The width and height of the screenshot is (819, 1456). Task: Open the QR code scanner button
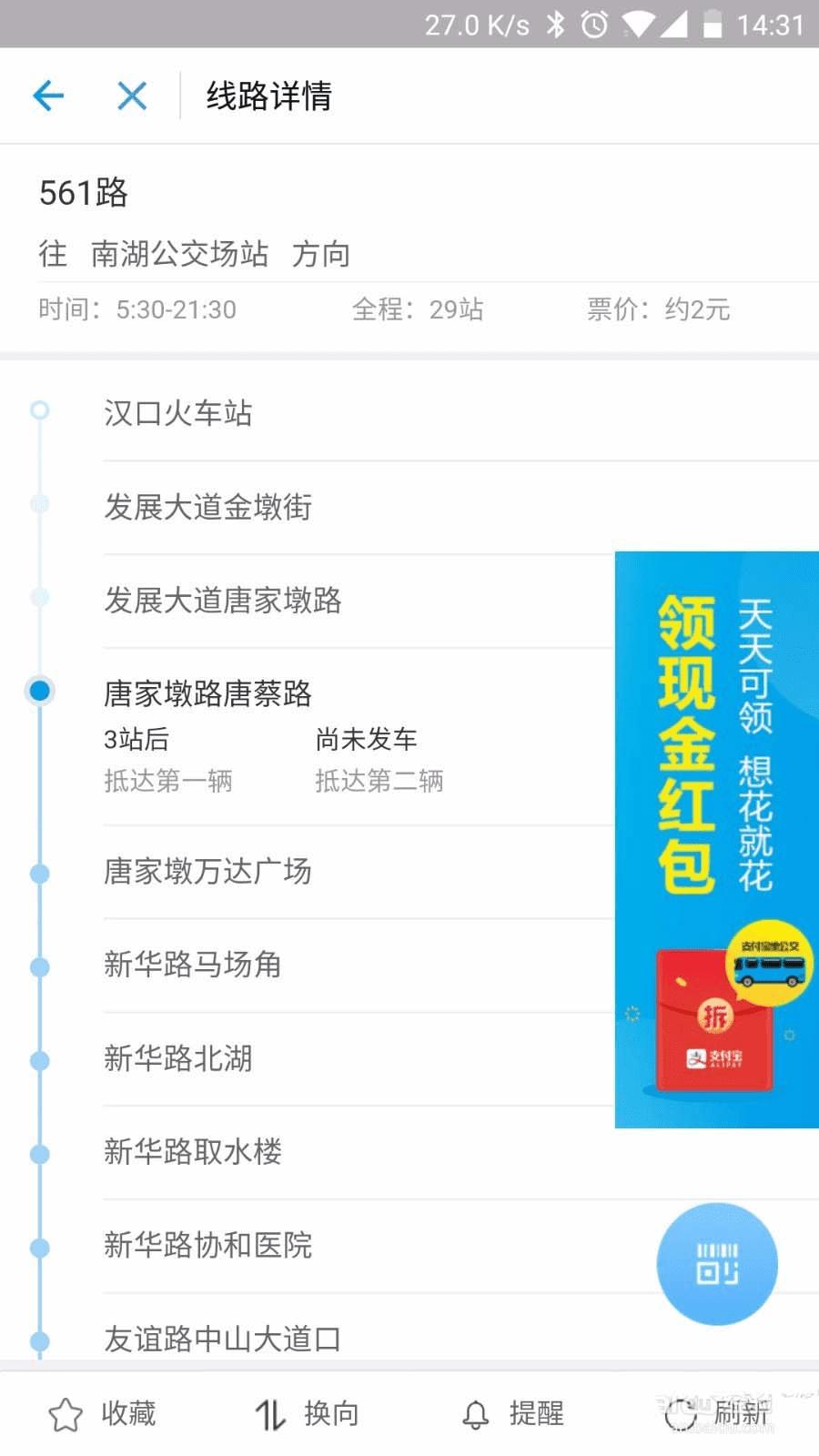(x=717, y=1264)
